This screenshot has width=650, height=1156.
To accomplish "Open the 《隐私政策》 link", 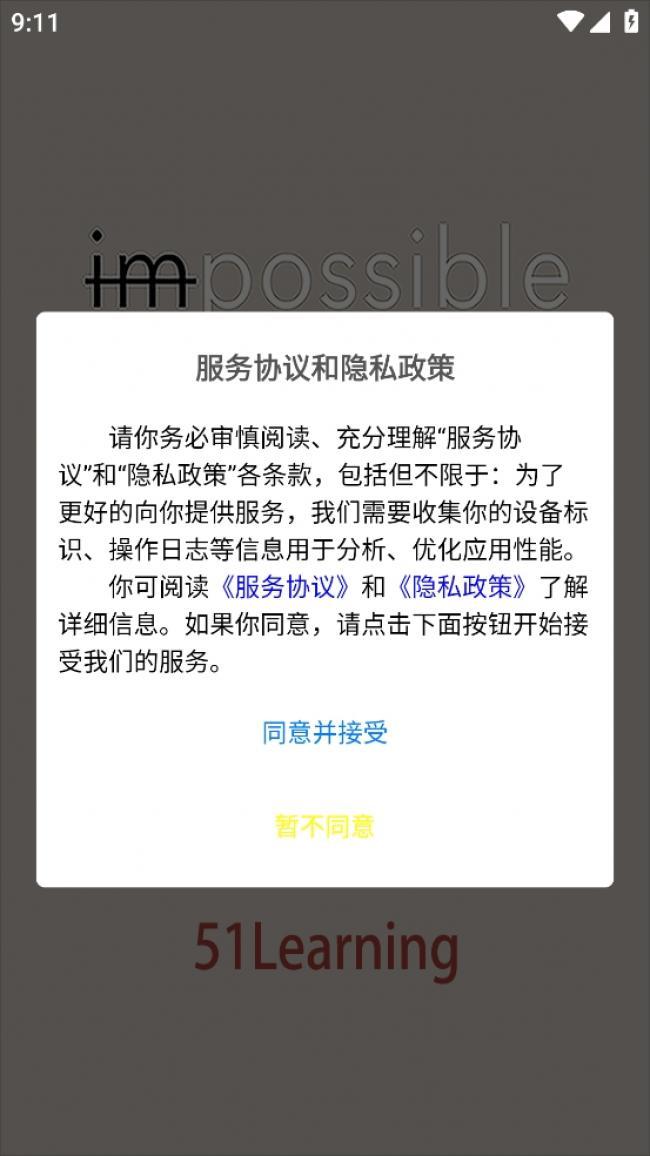I will click(x=463, y=588).
